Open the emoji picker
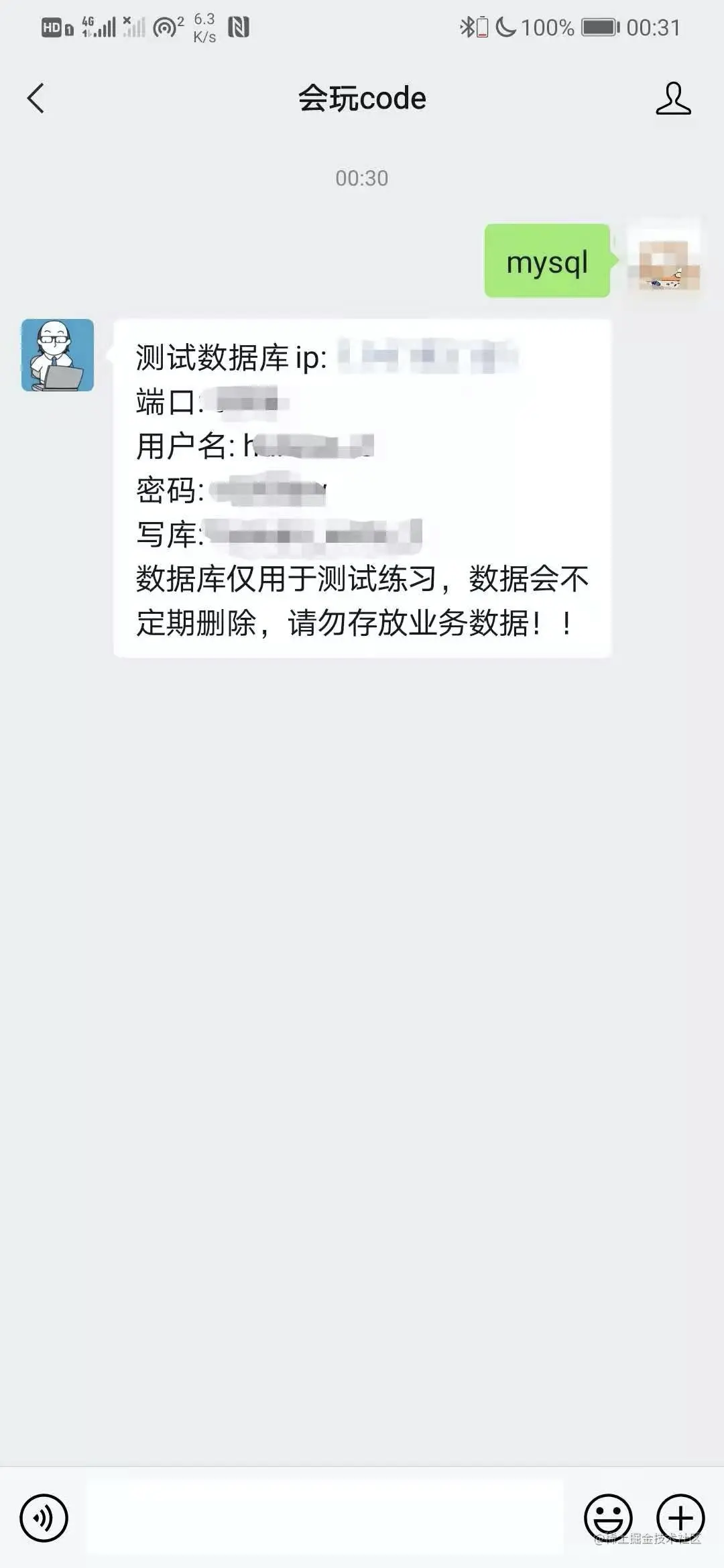Screen dimensions: 724x1568 pos(608,1518)
